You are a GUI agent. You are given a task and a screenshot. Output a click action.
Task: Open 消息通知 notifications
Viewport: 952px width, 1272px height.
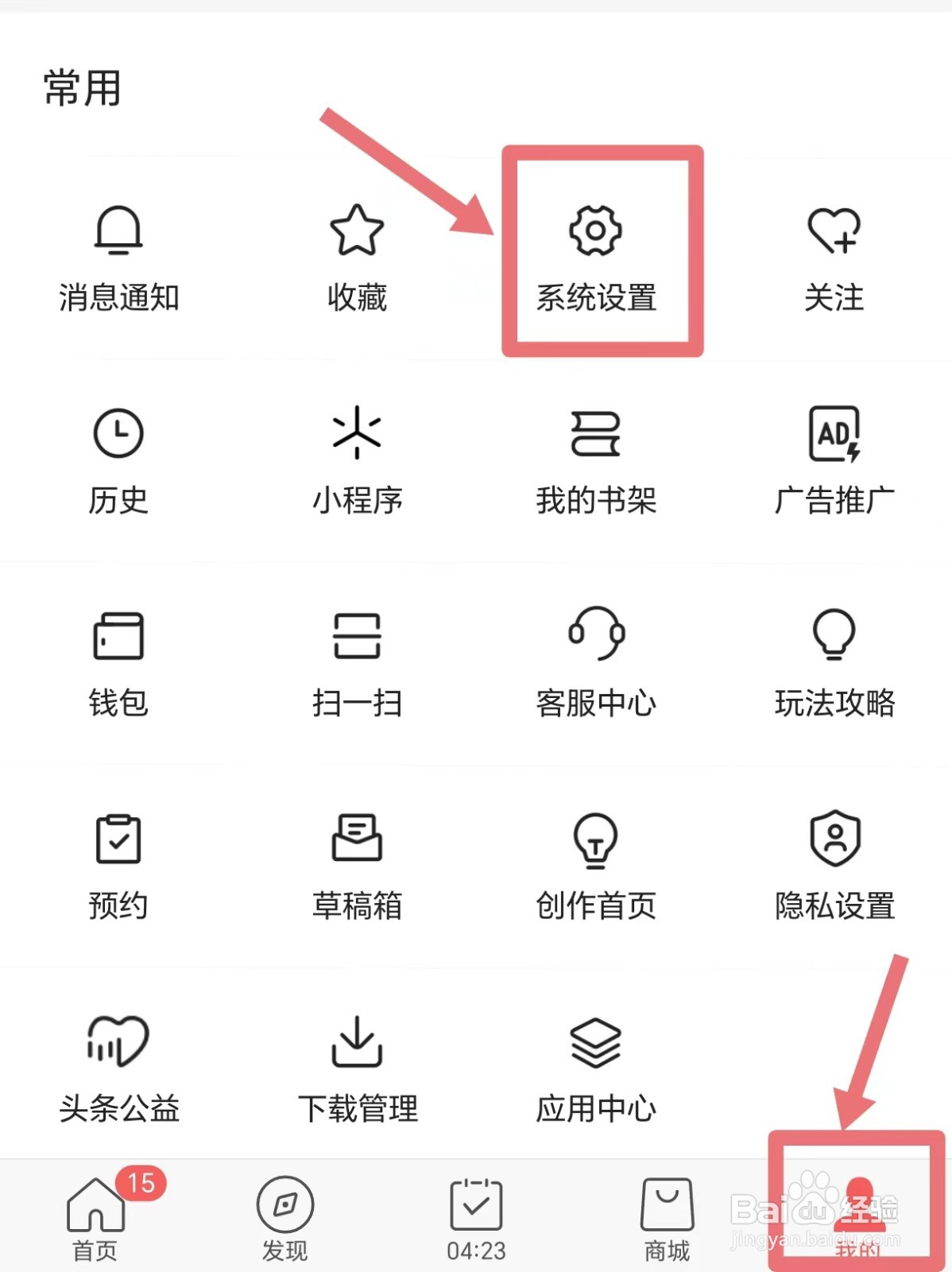(x=119, y=254)
